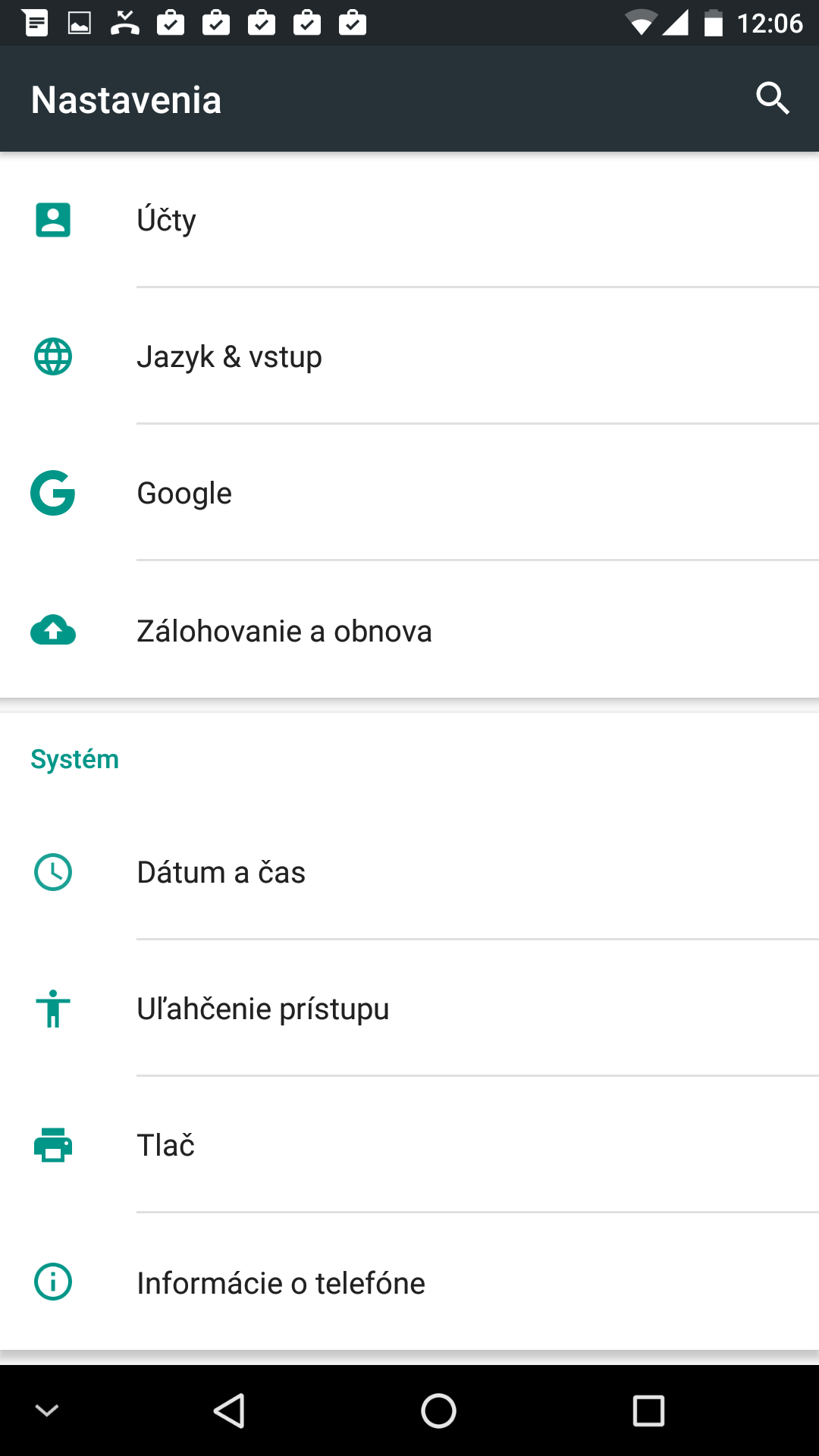
Task: Open Informácie o telefóne
Action: (409, 1282)
